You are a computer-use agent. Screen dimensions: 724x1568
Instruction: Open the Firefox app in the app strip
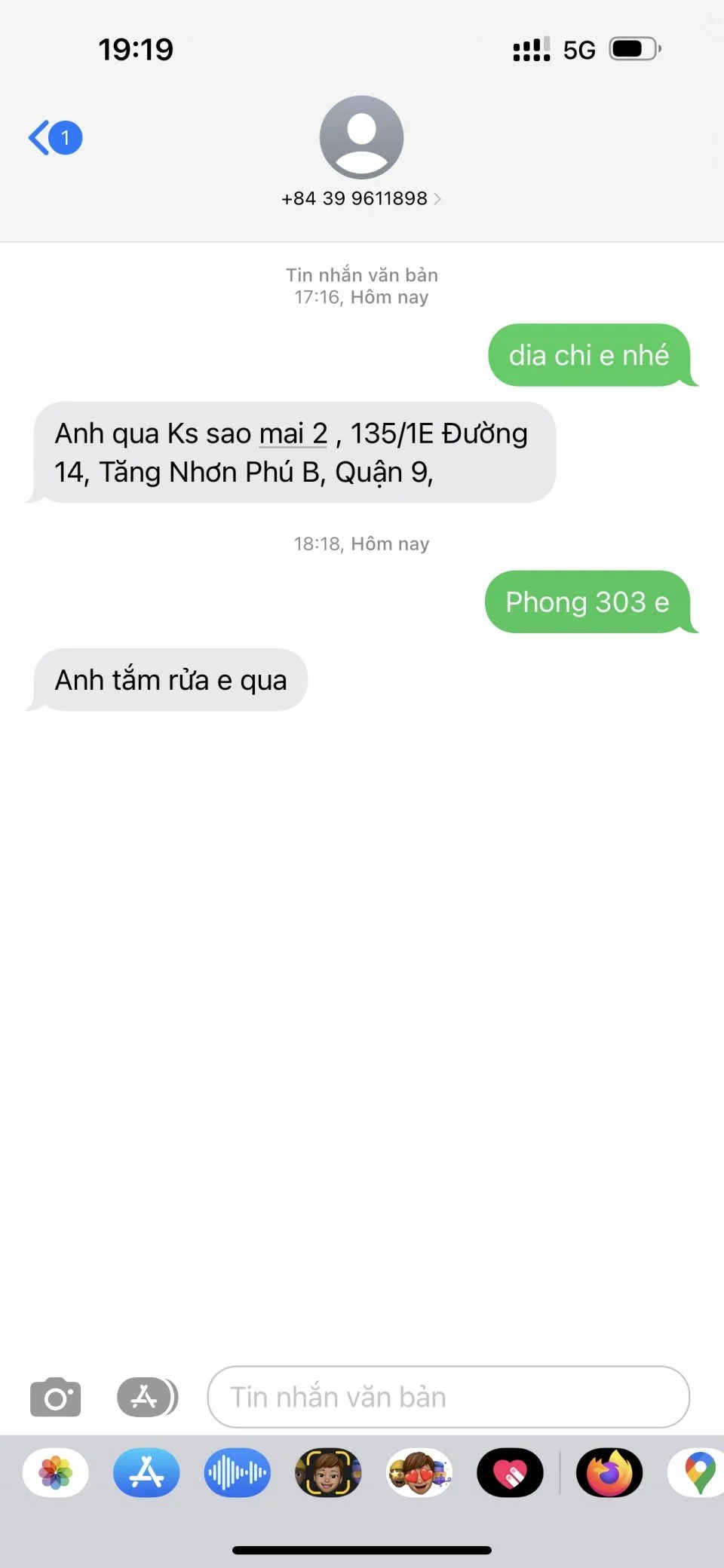(609, 1472)
